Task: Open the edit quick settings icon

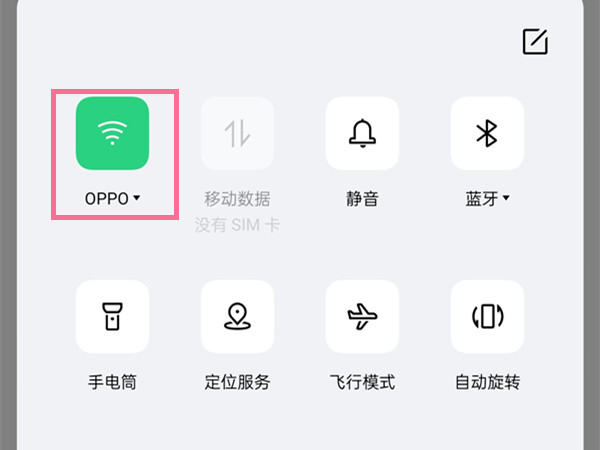Action: coord(535,41)
